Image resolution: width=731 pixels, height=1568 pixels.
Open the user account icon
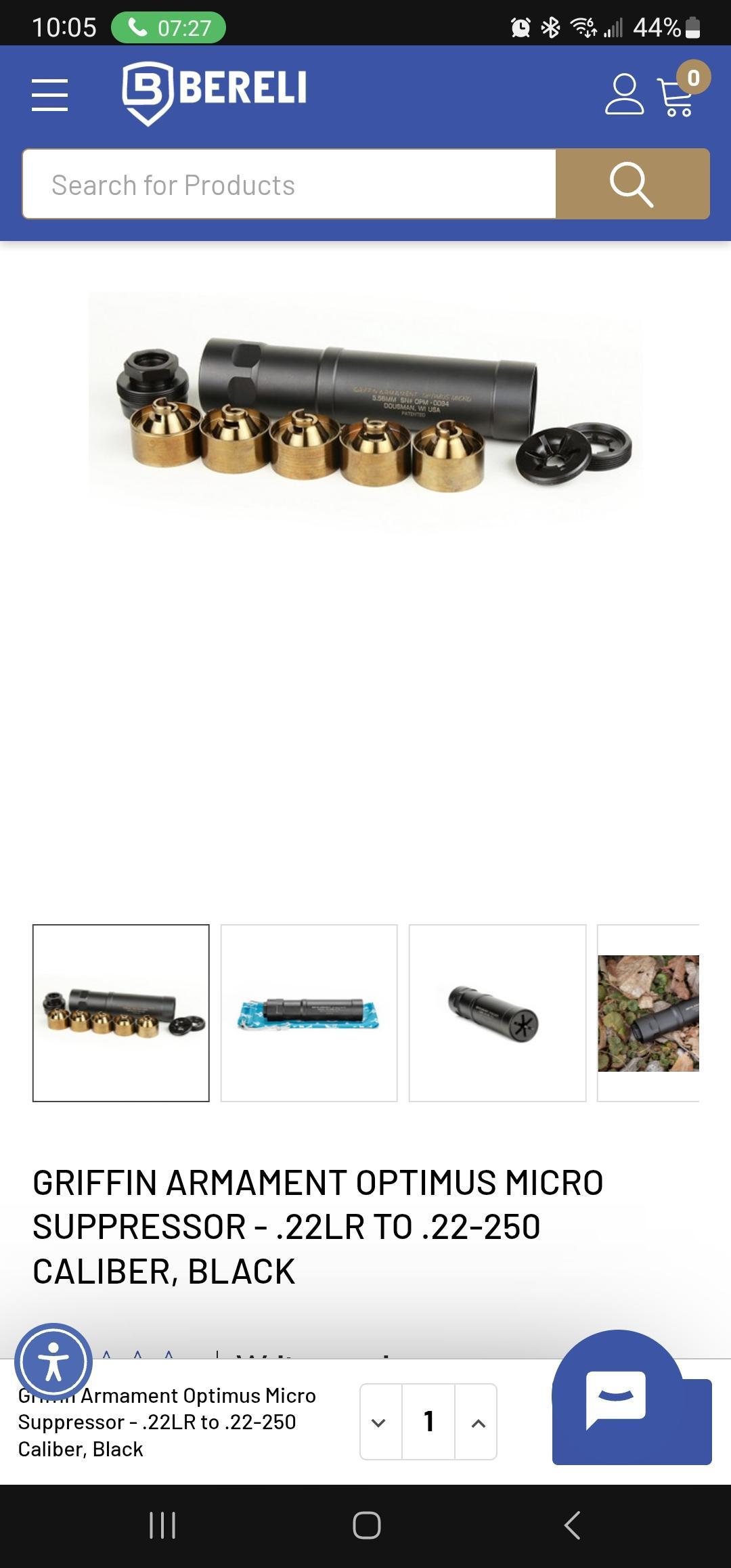tap(624, 94)
